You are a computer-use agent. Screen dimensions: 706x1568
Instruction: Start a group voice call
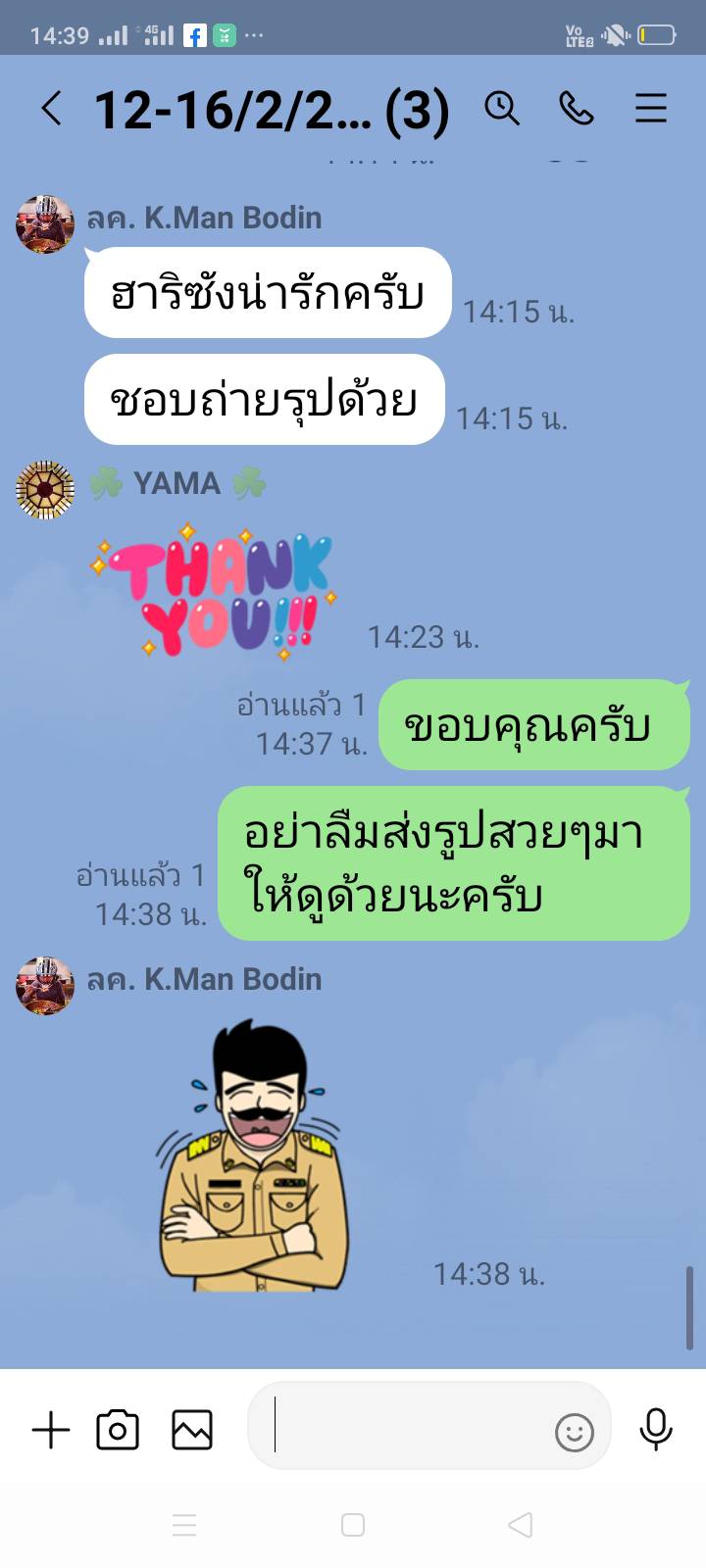[x=577, y=109]
